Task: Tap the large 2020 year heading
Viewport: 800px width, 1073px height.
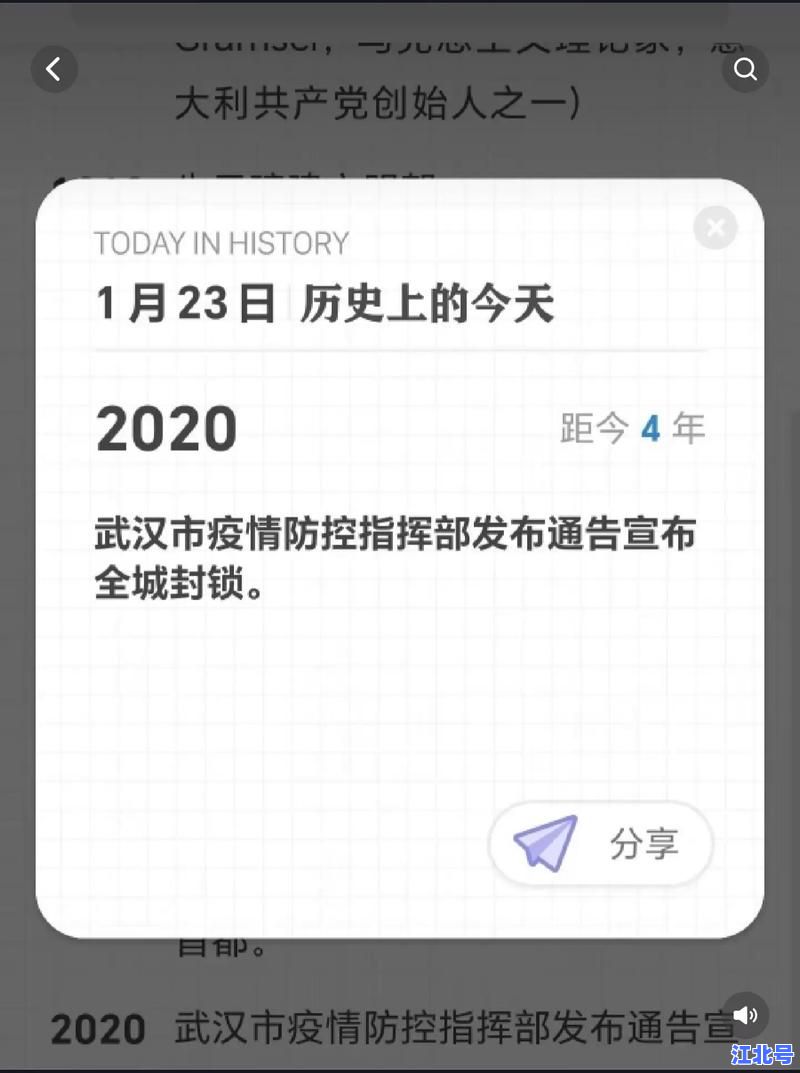Action: [x=166, y=427]
